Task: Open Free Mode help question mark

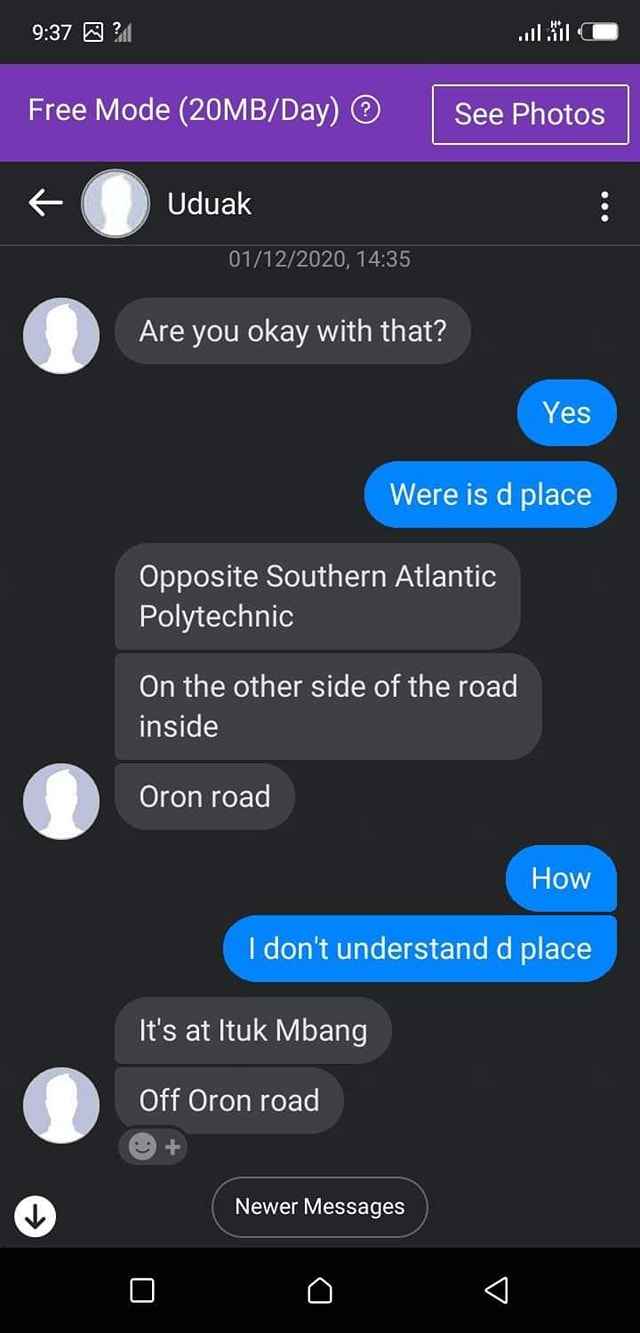Action: 367,110
